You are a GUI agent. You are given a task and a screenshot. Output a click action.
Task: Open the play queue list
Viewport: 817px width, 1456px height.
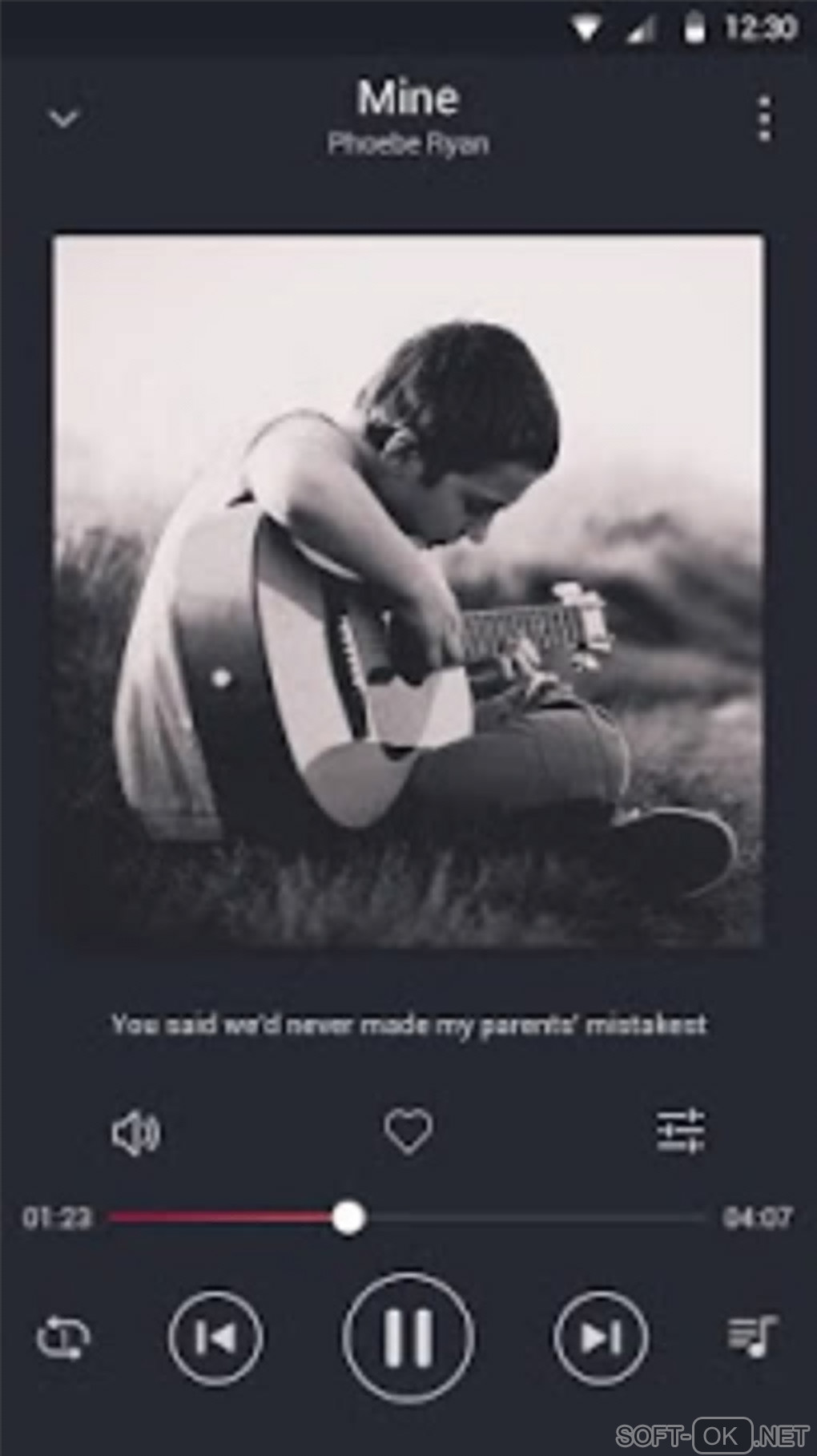[752, 1336]
